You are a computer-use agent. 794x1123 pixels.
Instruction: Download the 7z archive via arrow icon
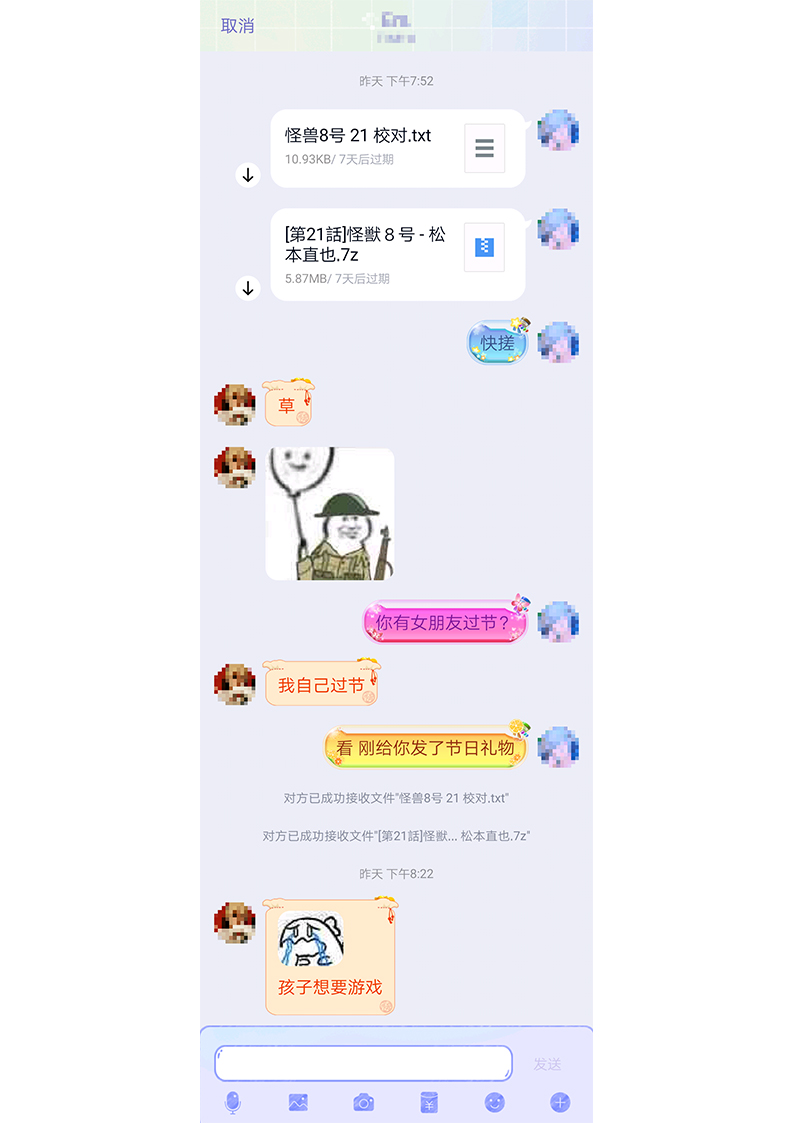(248, 288)
